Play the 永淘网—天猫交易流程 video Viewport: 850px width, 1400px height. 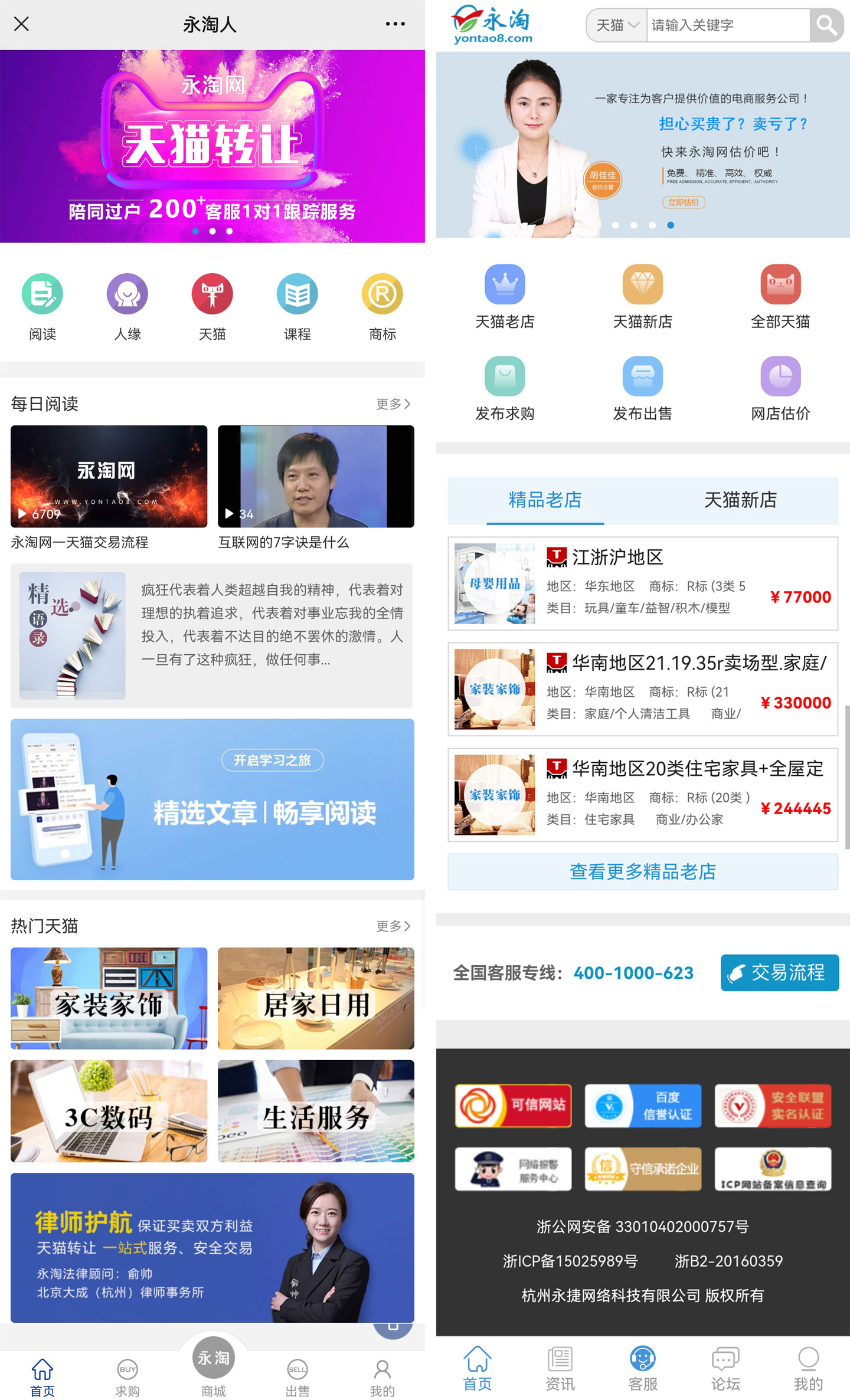(x=109, y=476)
